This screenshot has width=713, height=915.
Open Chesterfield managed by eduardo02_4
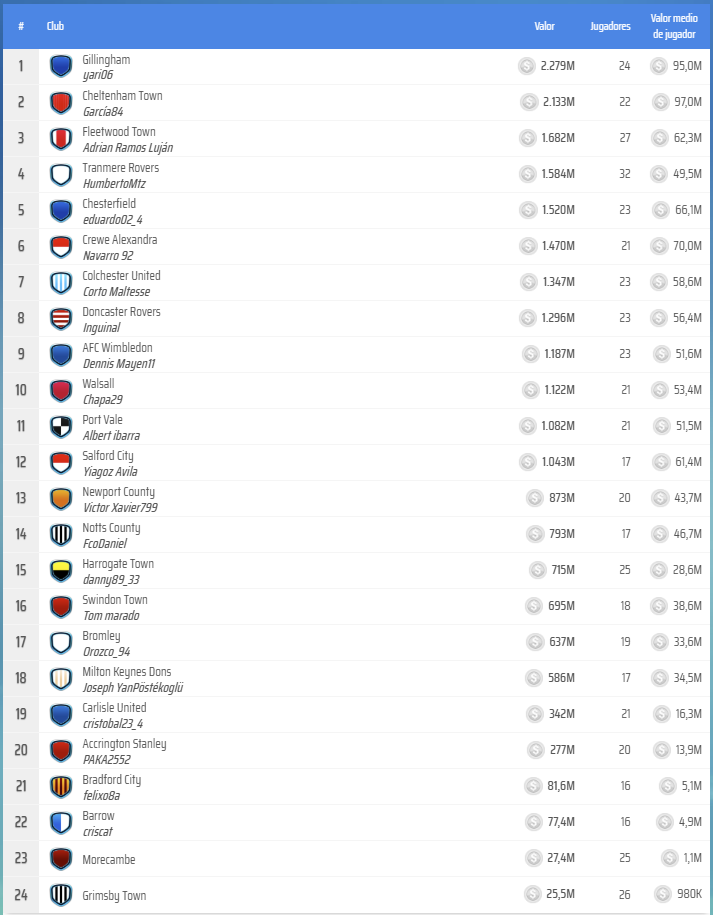point(109,204)
